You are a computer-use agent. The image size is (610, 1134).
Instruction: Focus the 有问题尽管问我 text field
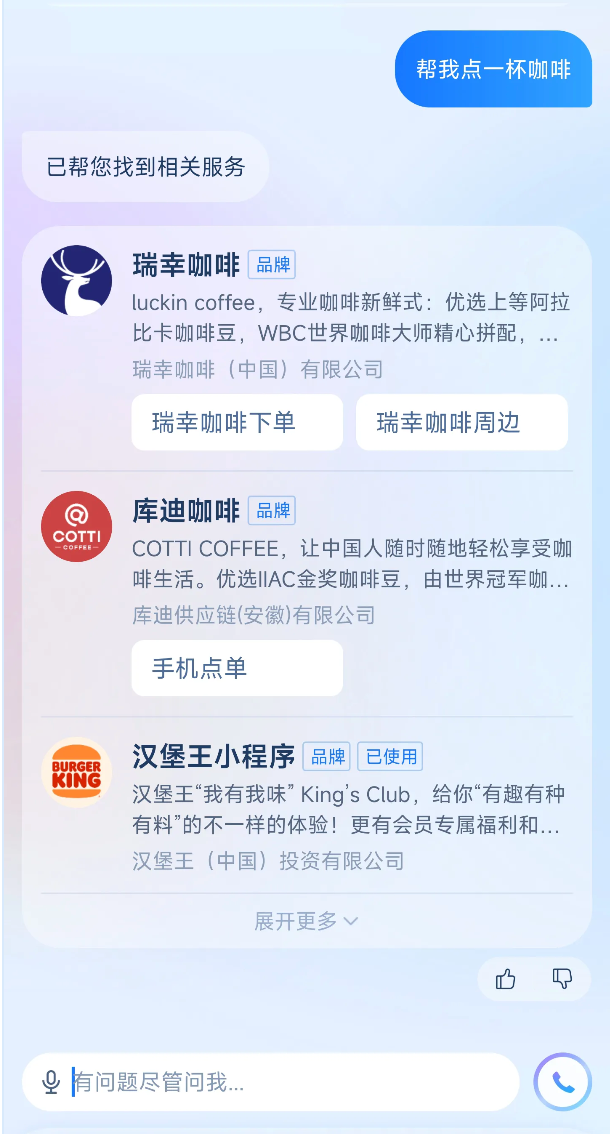tap(290, 1082)
